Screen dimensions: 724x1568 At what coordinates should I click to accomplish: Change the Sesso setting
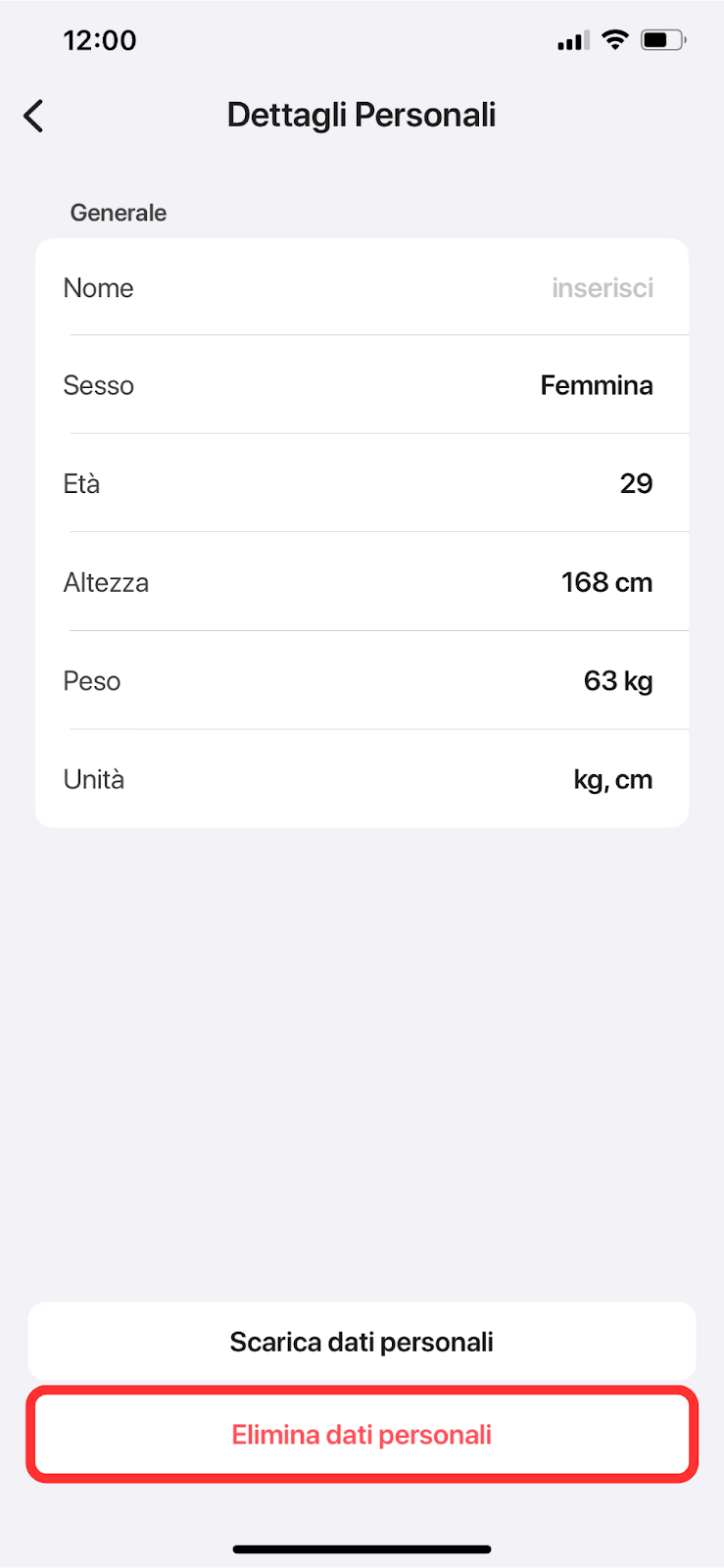click(362, 385)
